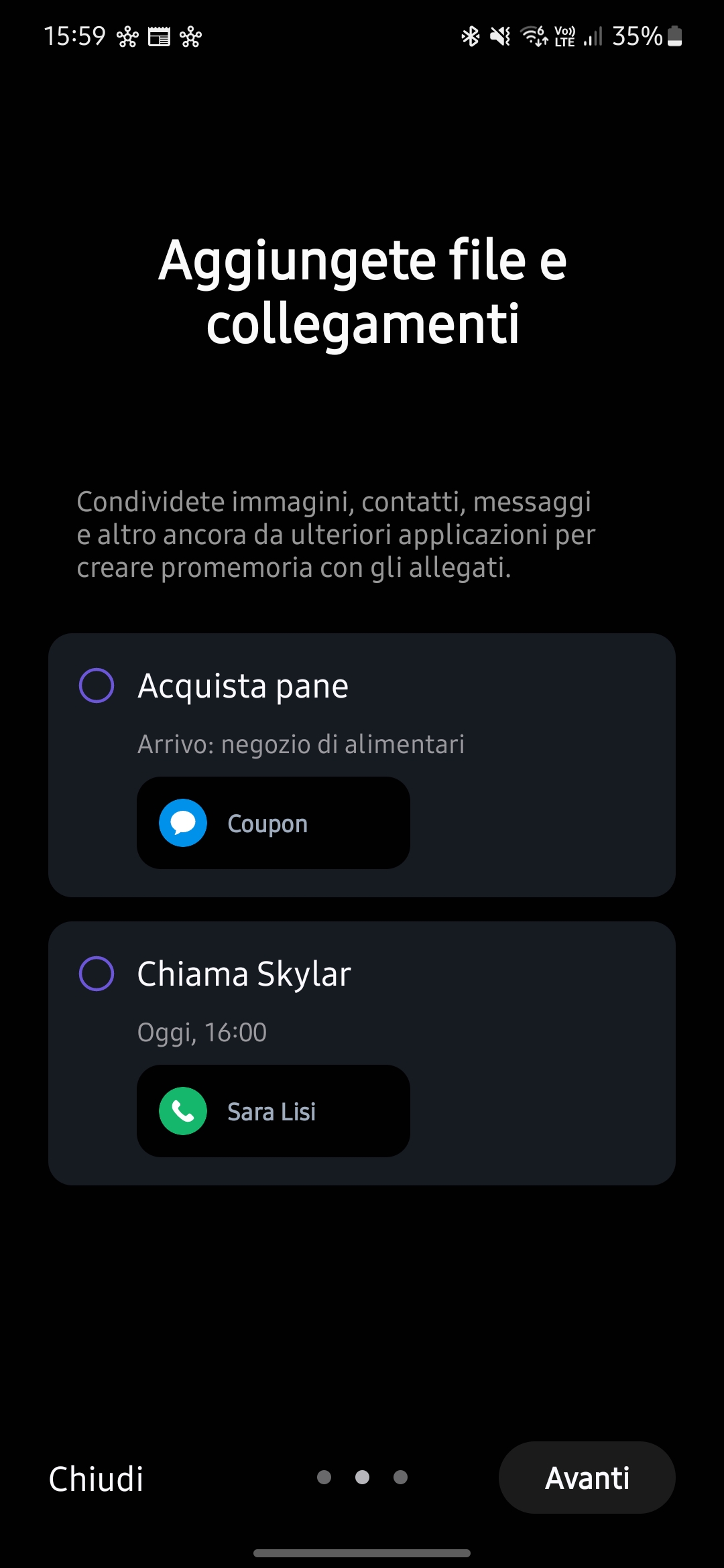This screenshot has width=724, height=1568.
Task: Tap the VoLTE indicator in the status bar
Action: pos(564,37)
